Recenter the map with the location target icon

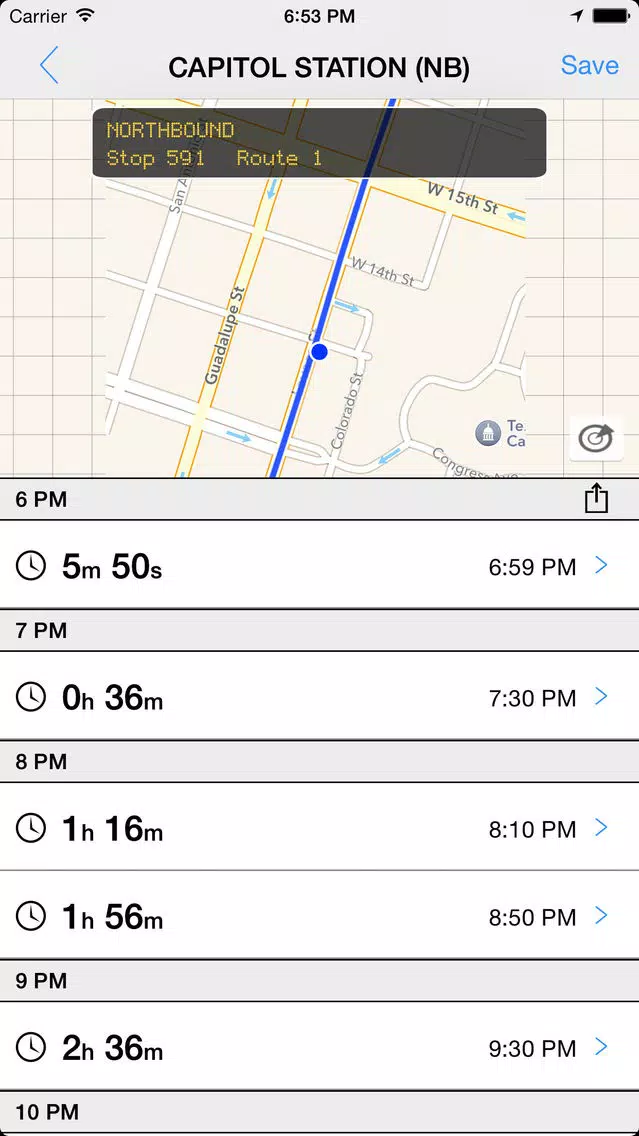tap(596, 438)
